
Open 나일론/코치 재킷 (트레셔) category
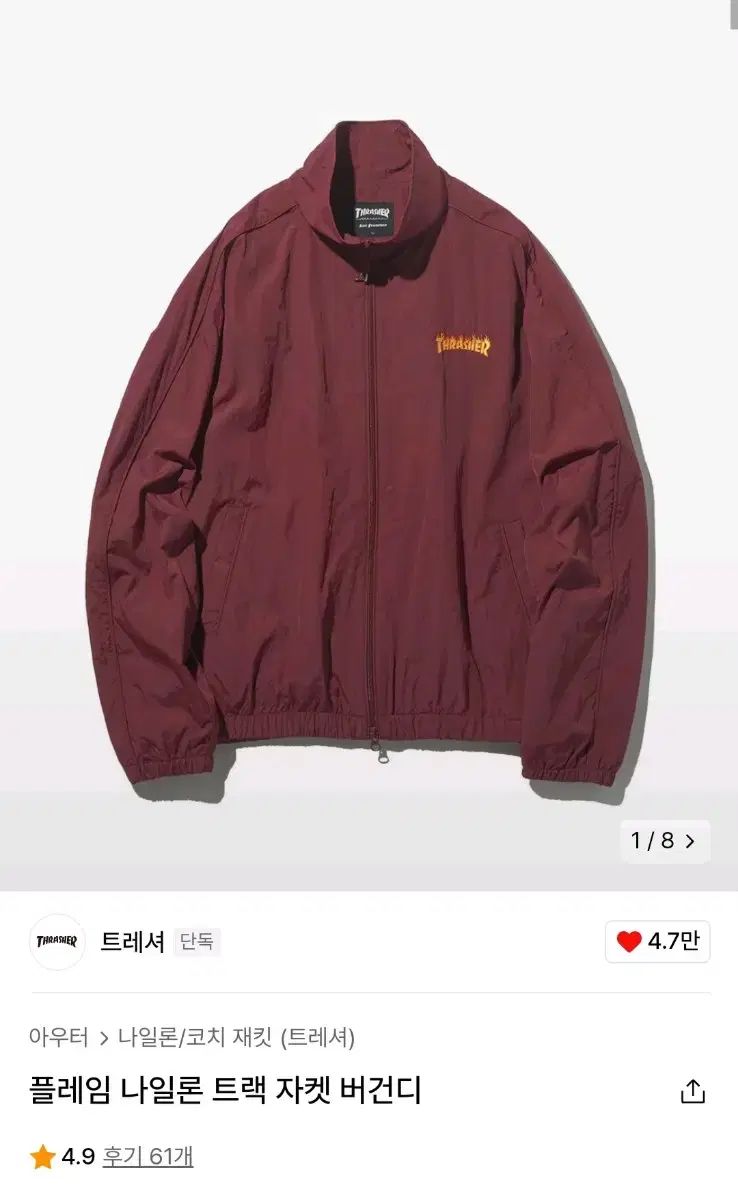pyautogui.click(x=236, y=1037)
